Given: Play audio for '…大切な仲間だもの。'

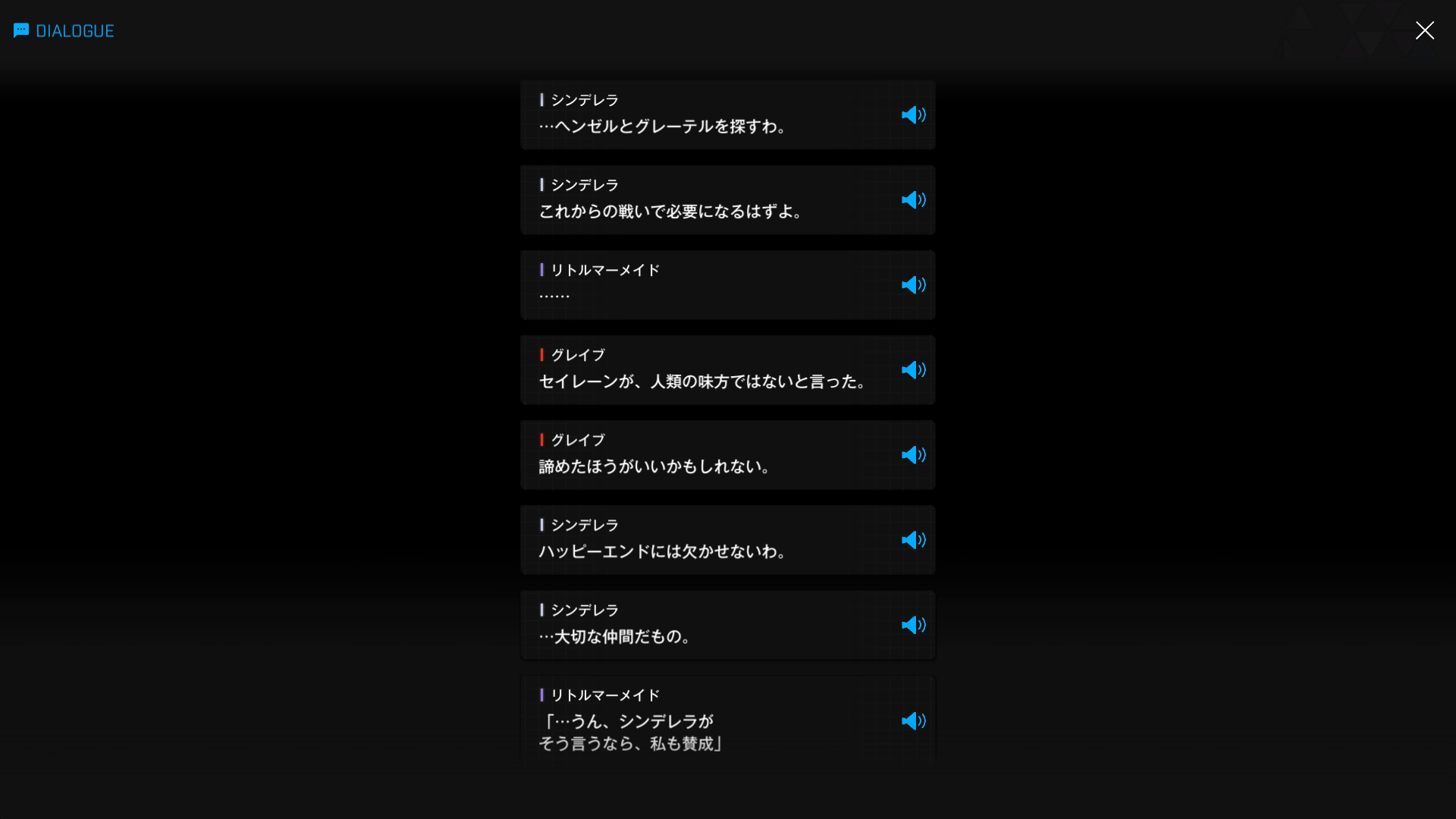Looking at the screenshot, I should 913,625.
